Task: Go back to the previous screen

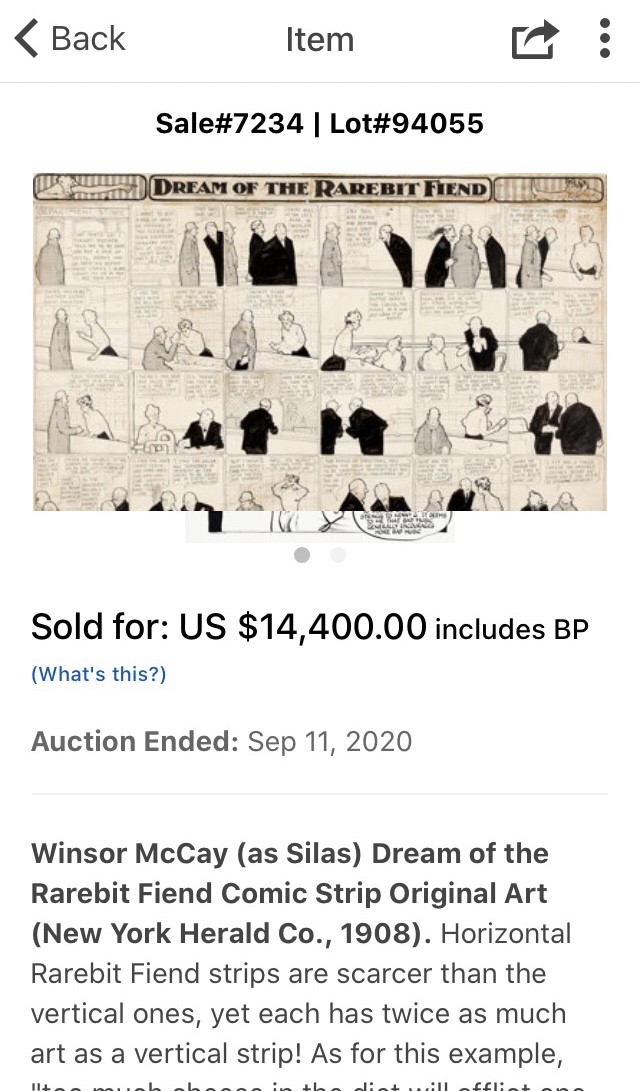Action: click(69, 39)
